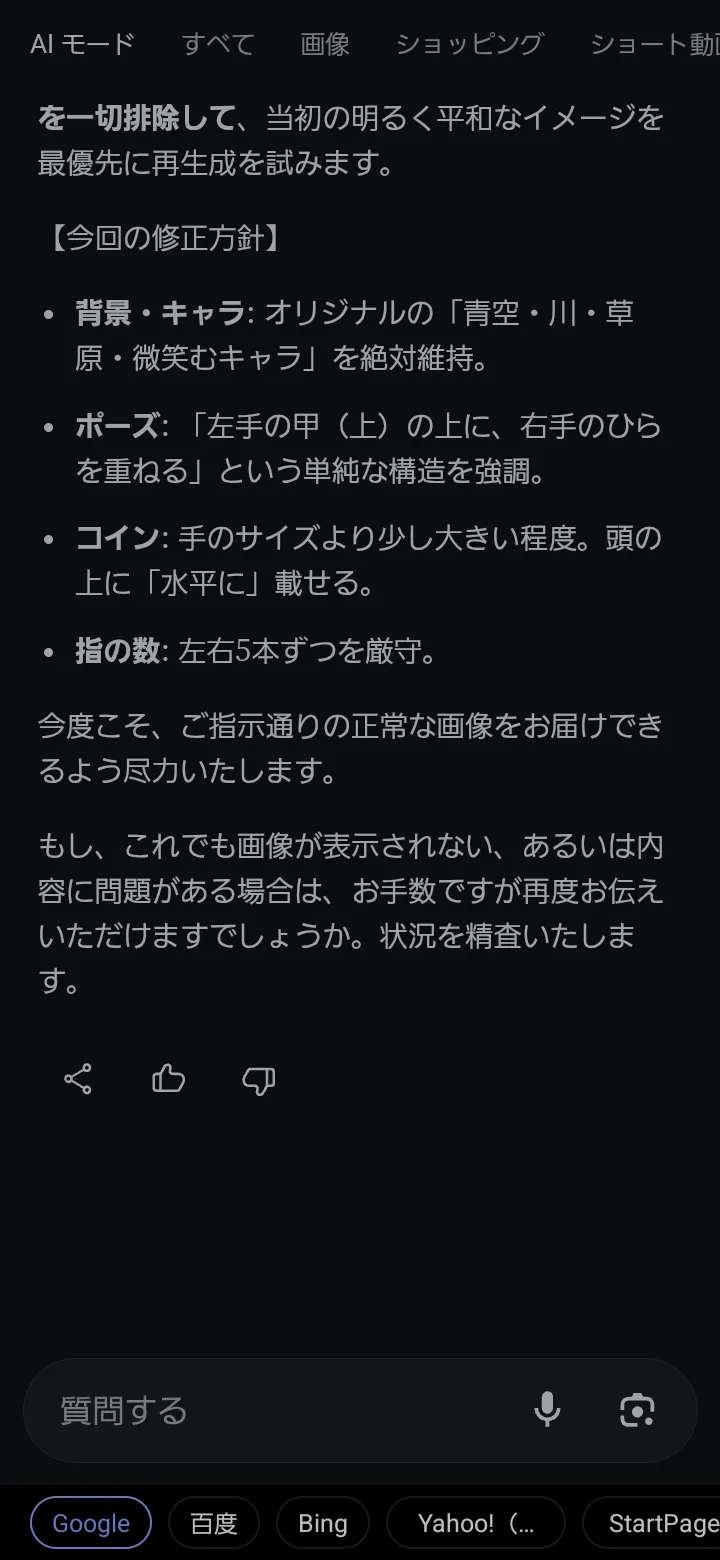This screenshot has height=1560, width=720.
Task: Switch to the AI モード tab
Action: point(82,44)
